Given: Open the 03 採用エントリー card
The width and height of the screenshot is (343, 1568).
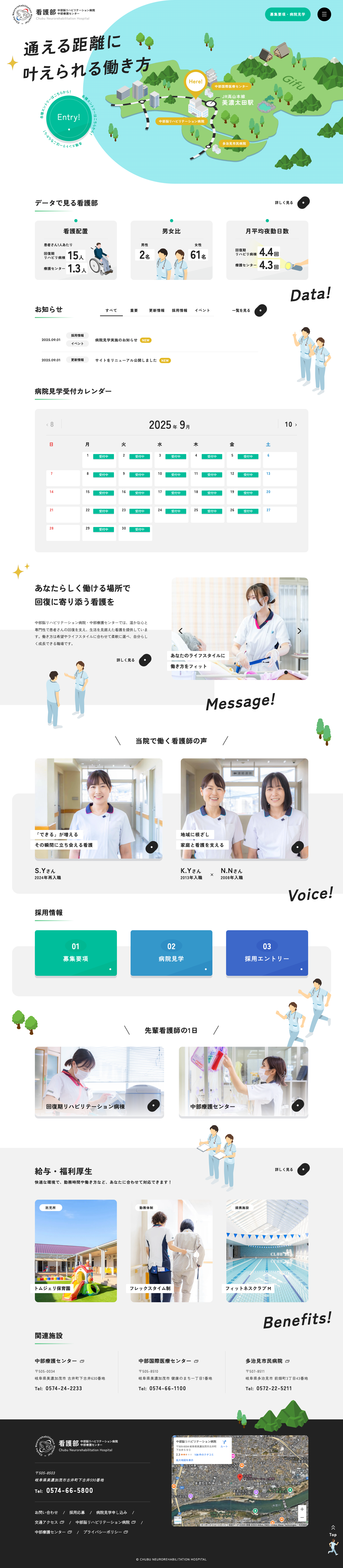Looking at the screenshot, I should (266, 953).
